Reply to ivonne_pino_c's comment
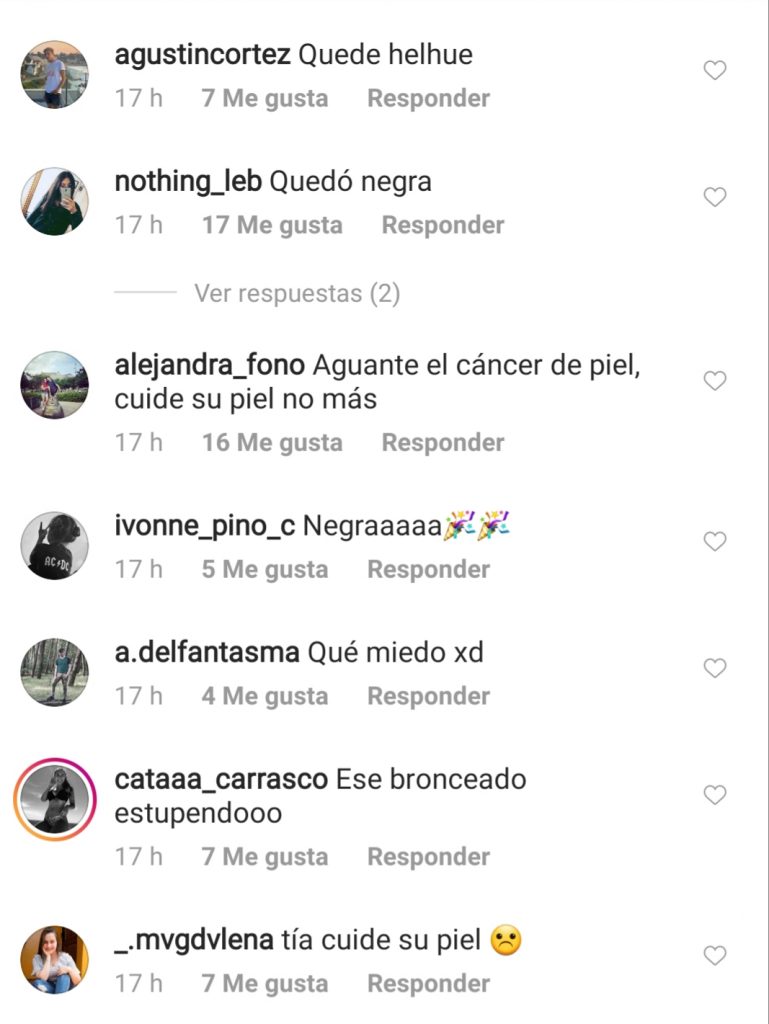769x1024 pixels. (x=428, y=570)
